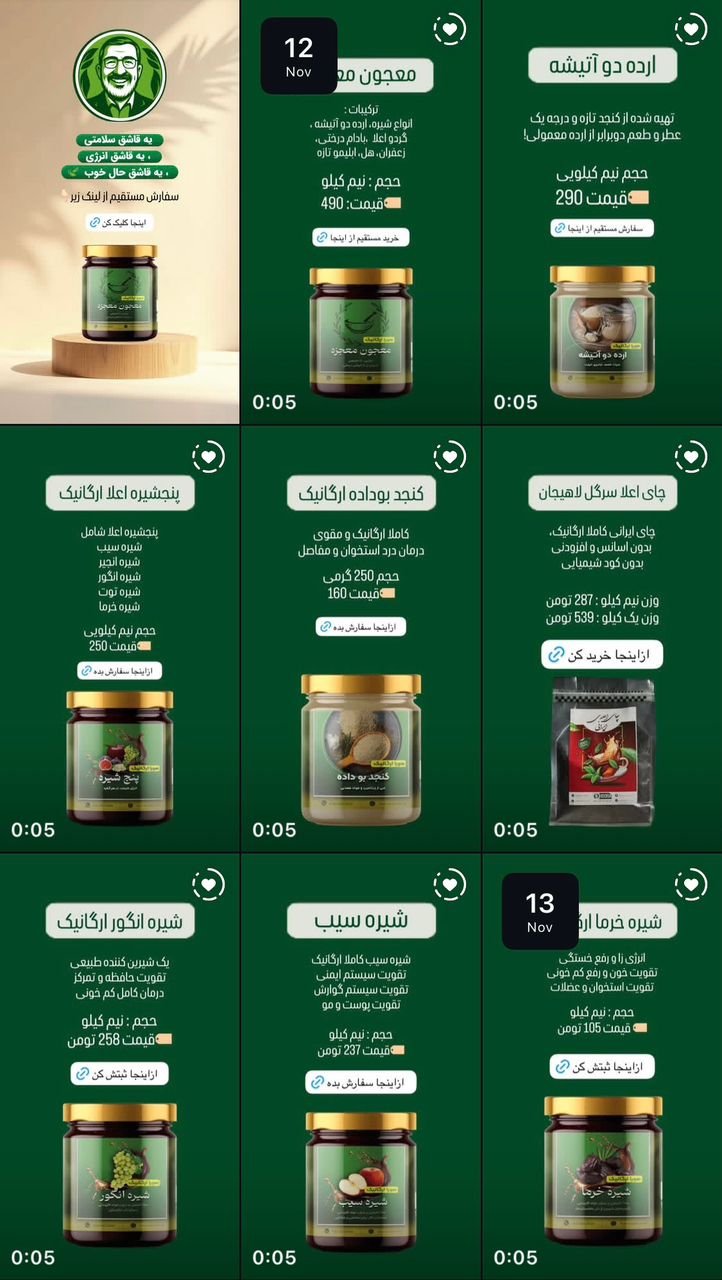Open the ارده دو آتیشه story tile

602,212
